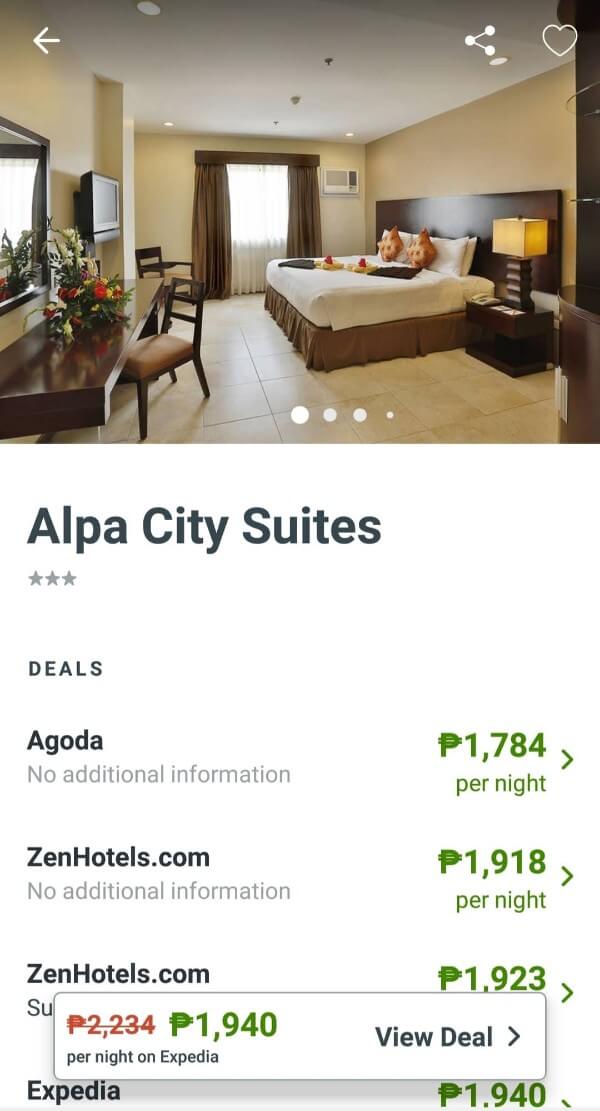
Task: Tap View Deal for Expedia offer
Action: pyautogui.click(x=447, y=1037)
